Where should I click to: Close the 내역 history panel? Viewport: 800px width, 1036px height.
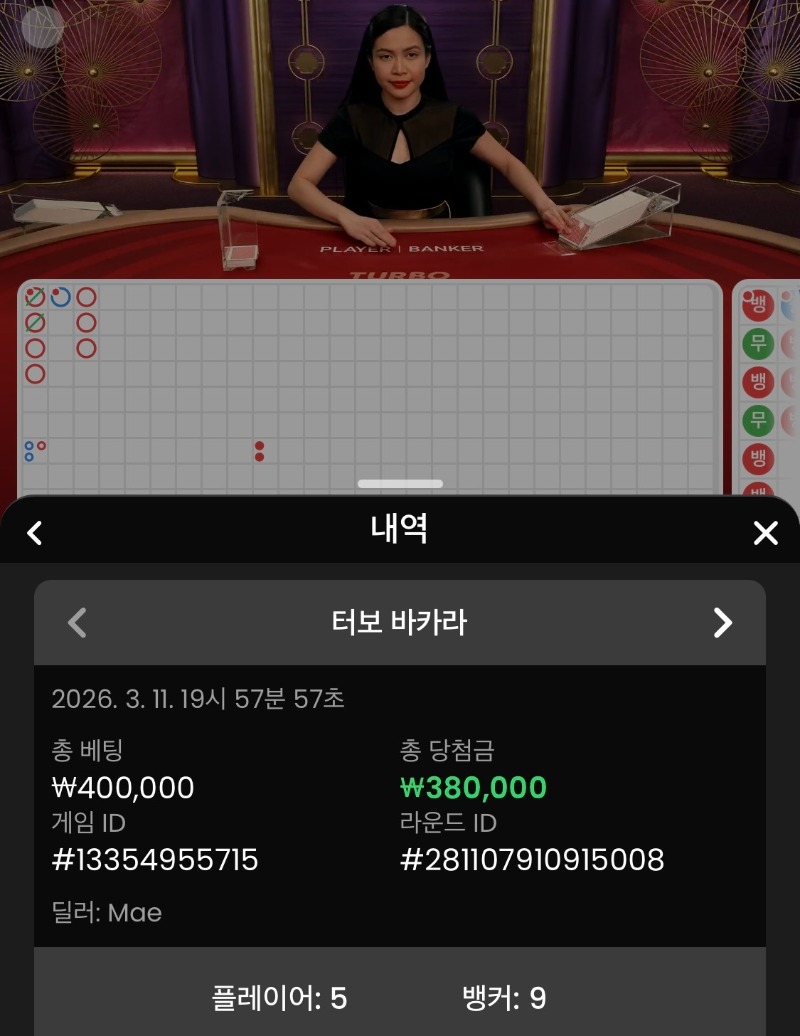765,533
